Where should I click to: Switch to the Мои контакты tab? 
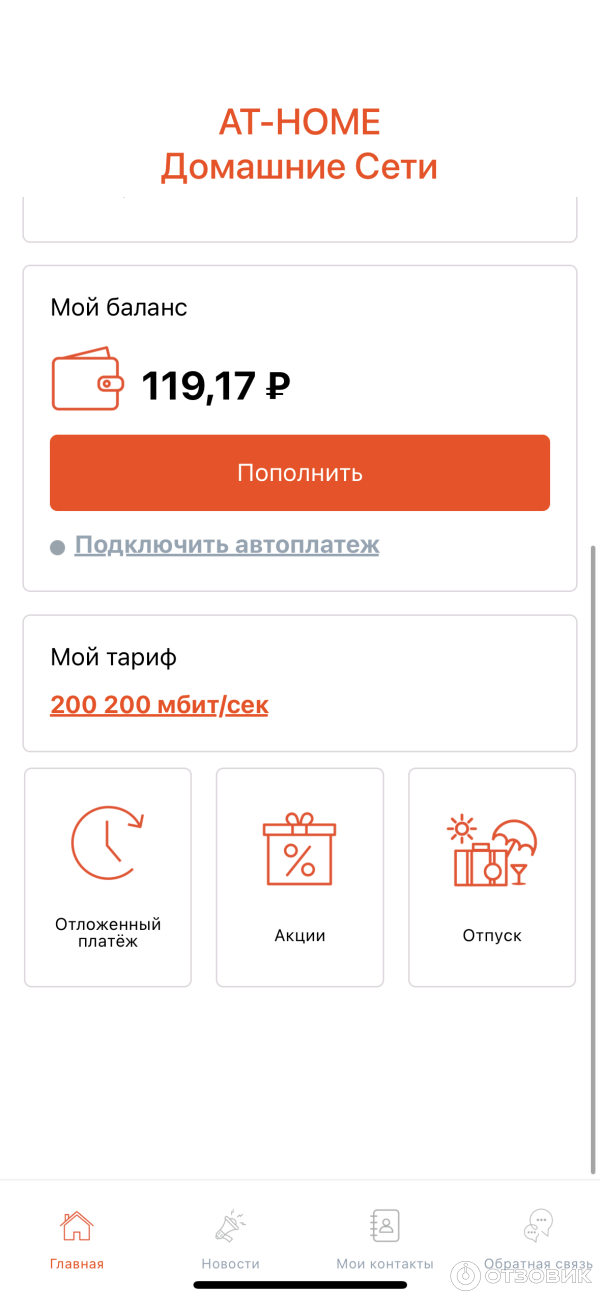(385, 1240)
